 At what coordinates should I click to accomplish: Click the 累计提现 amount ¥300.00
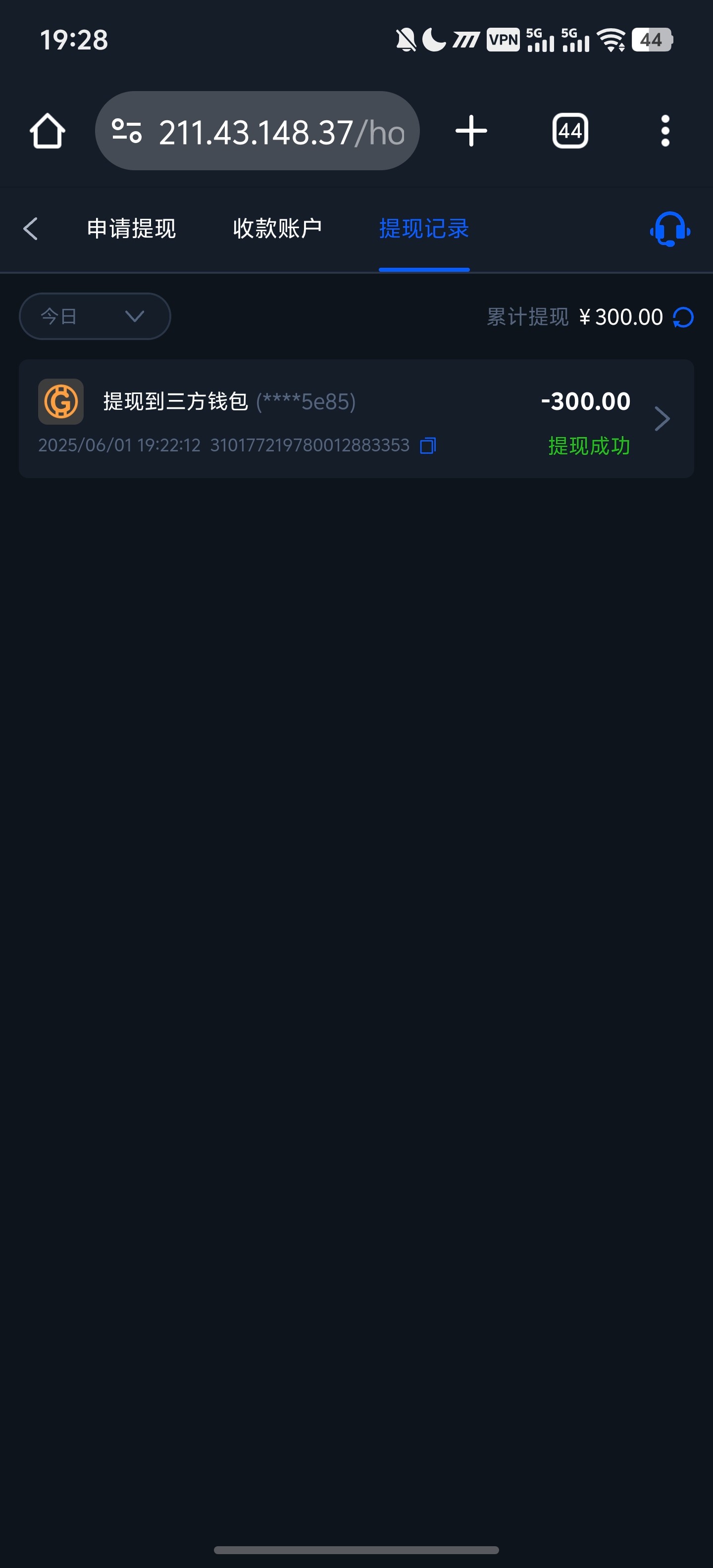pos(622,317)
